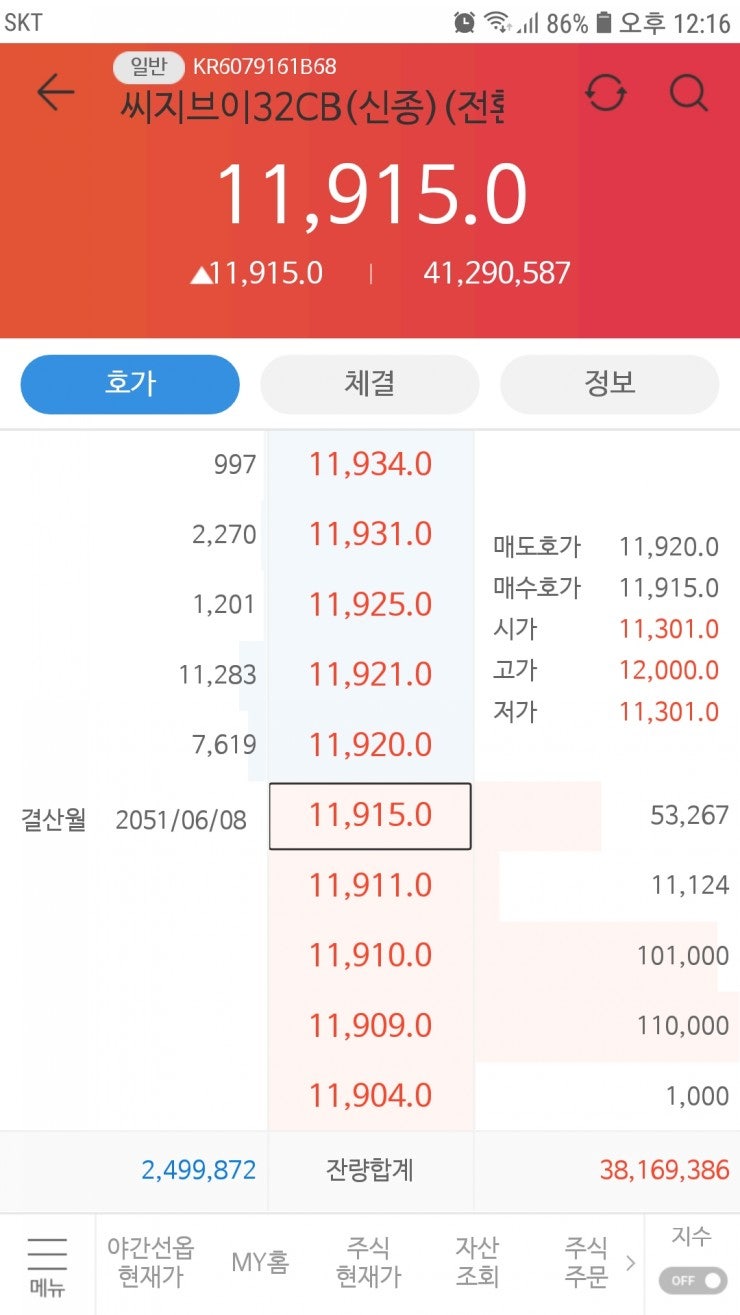This screenshot has width=740, height=1315.
Task: Open the 정보 tab
Action: (609, 384)
